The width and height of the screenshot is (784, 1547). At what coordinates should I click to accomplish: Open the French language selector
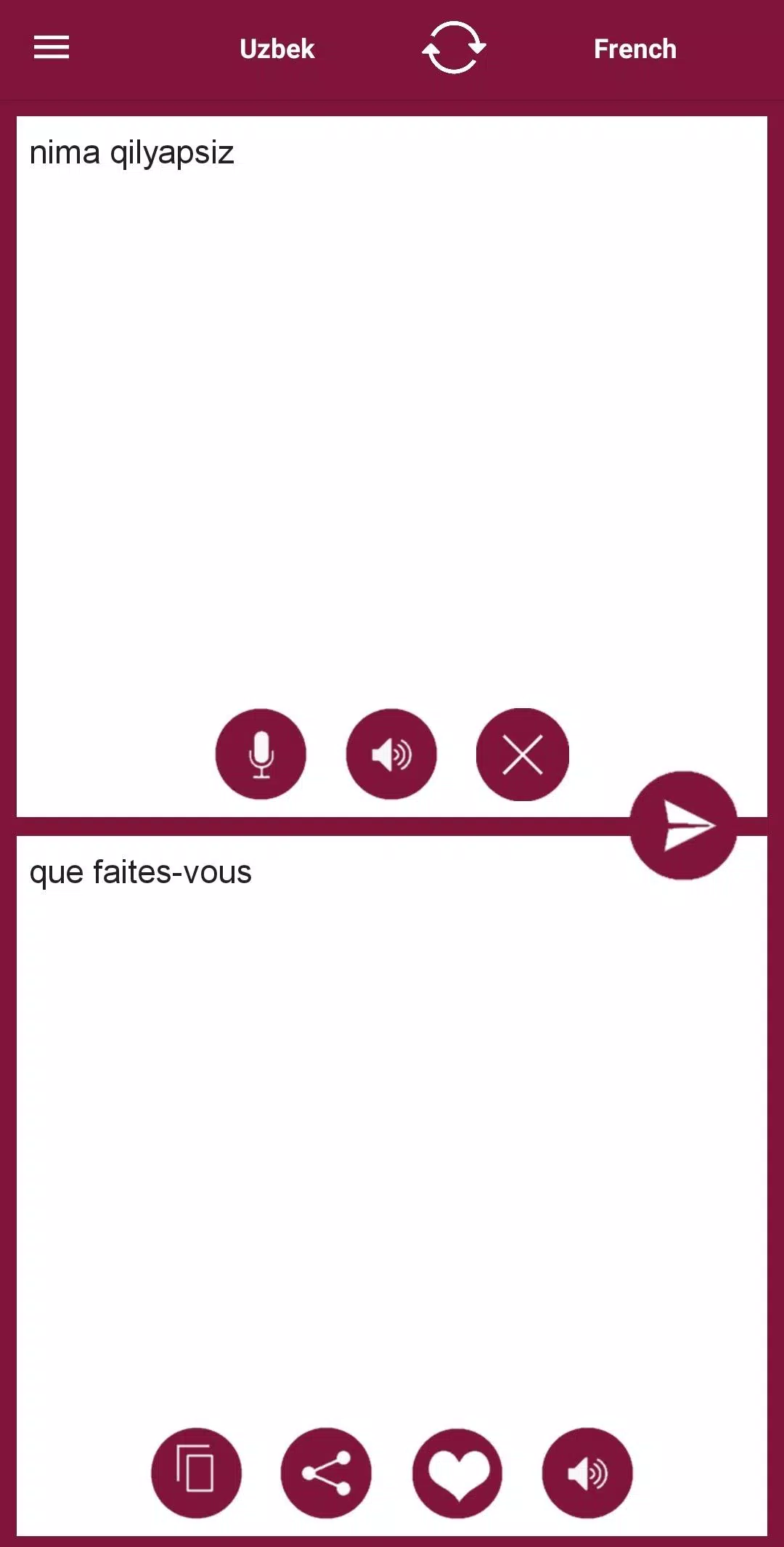[634, 48]
